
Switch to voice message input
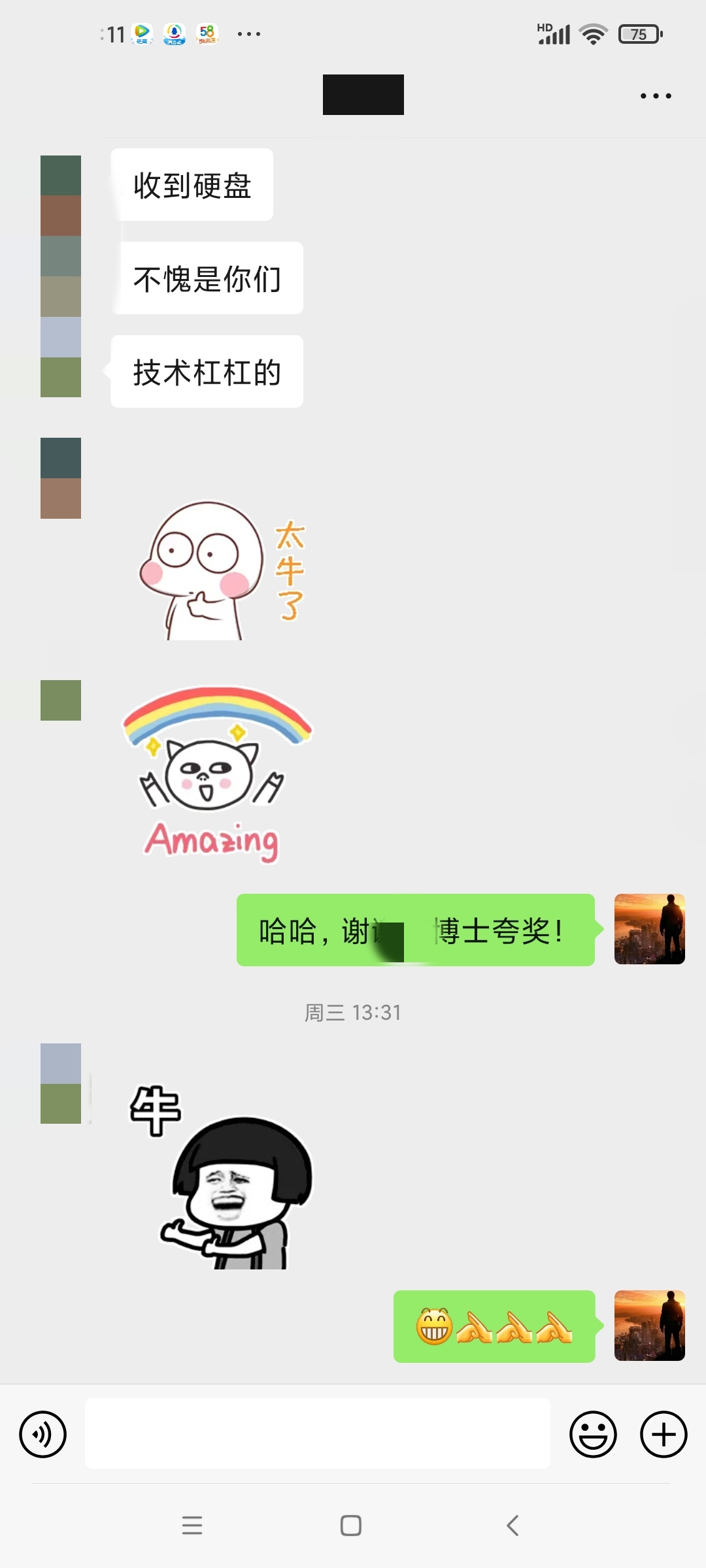point(43,1434)
